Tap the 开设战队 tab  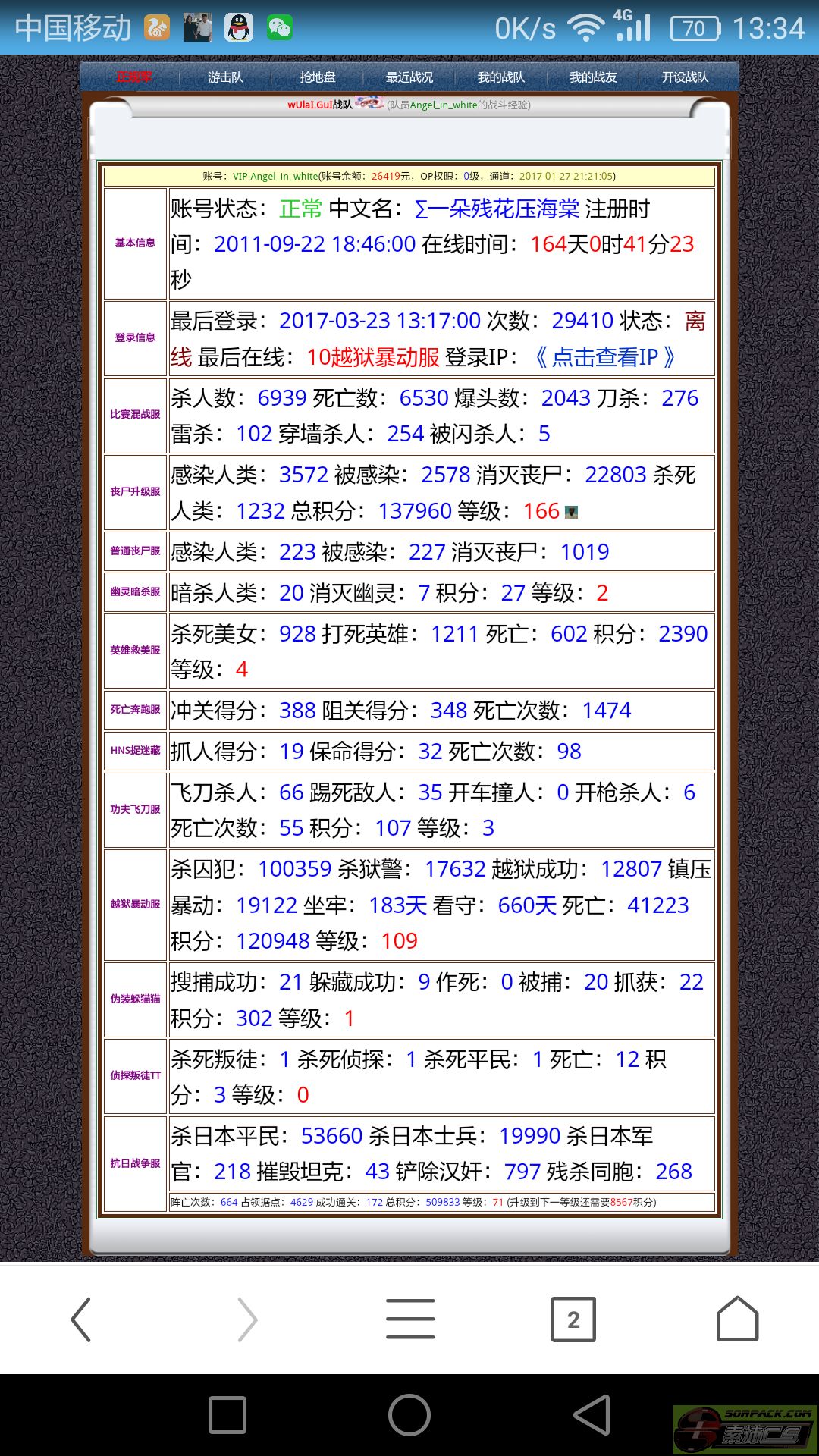685,77
